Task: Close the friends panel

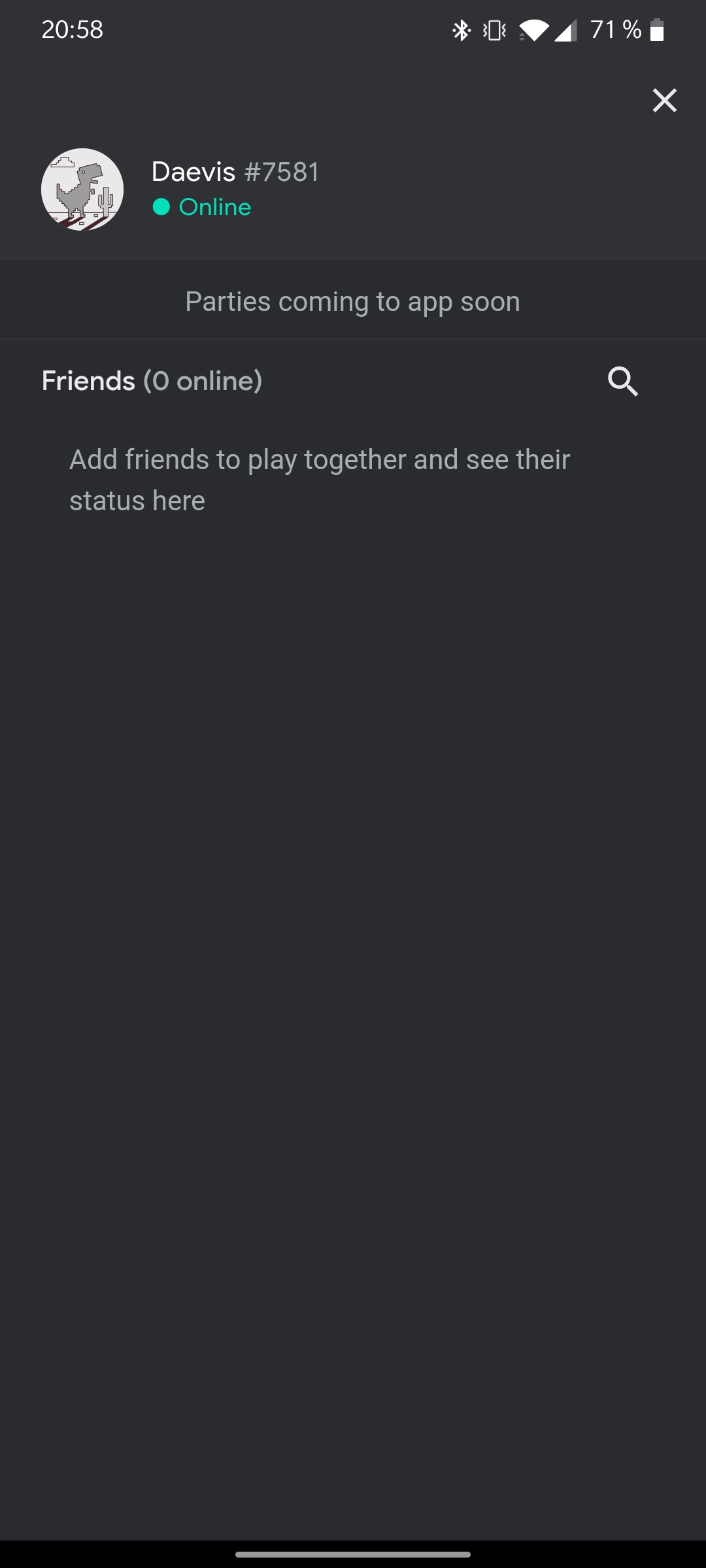Action: point(664,101)
